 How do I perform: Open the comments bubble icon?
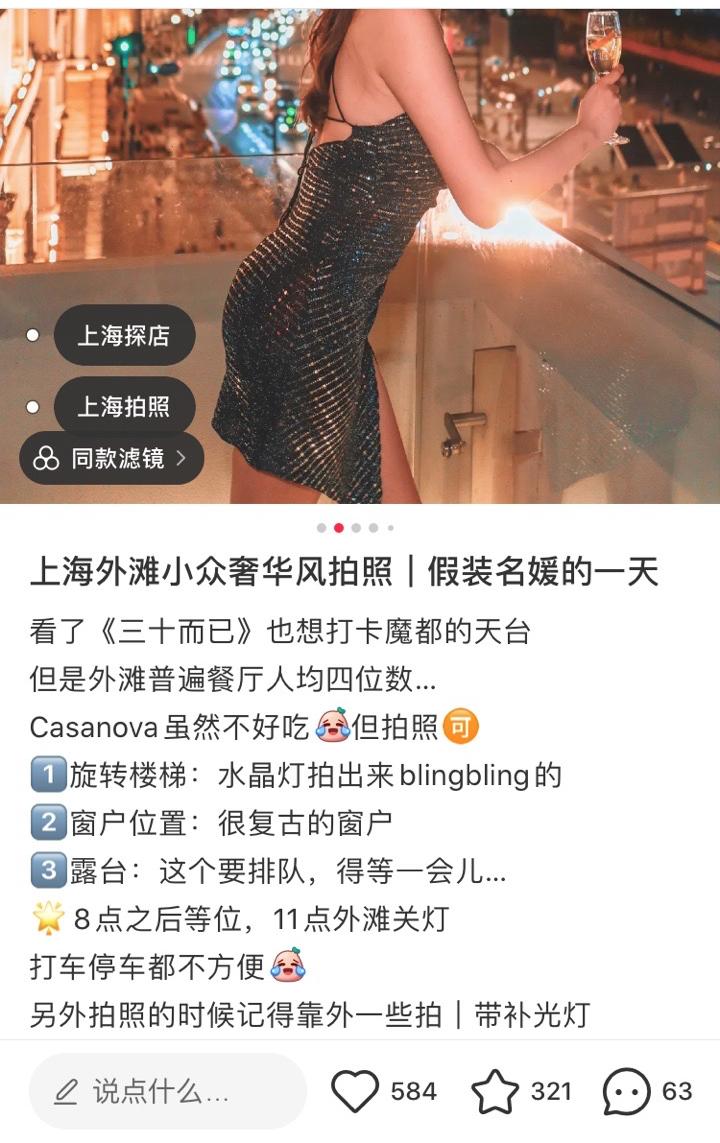(x=627, y=1091)
